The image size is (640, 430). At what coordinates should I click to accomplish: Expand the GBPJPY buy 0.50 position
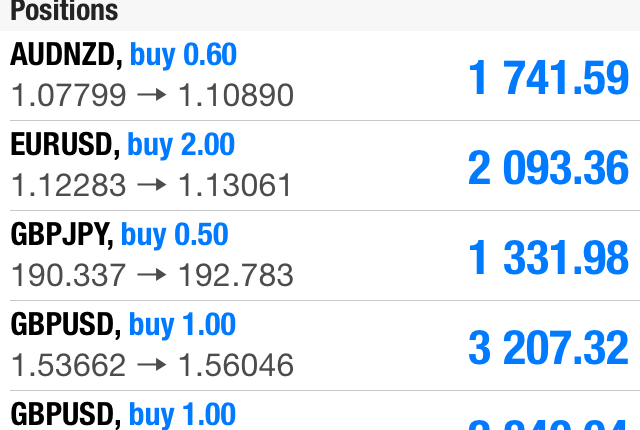320,256
